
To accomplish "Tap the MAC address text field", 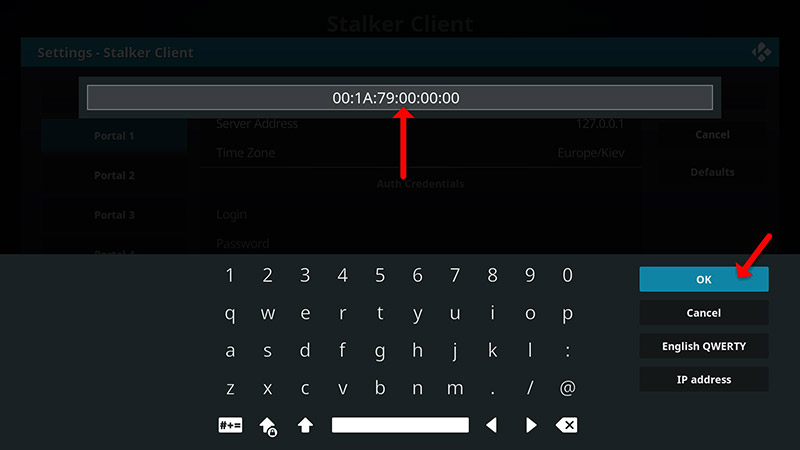I will tap(399, 98).
